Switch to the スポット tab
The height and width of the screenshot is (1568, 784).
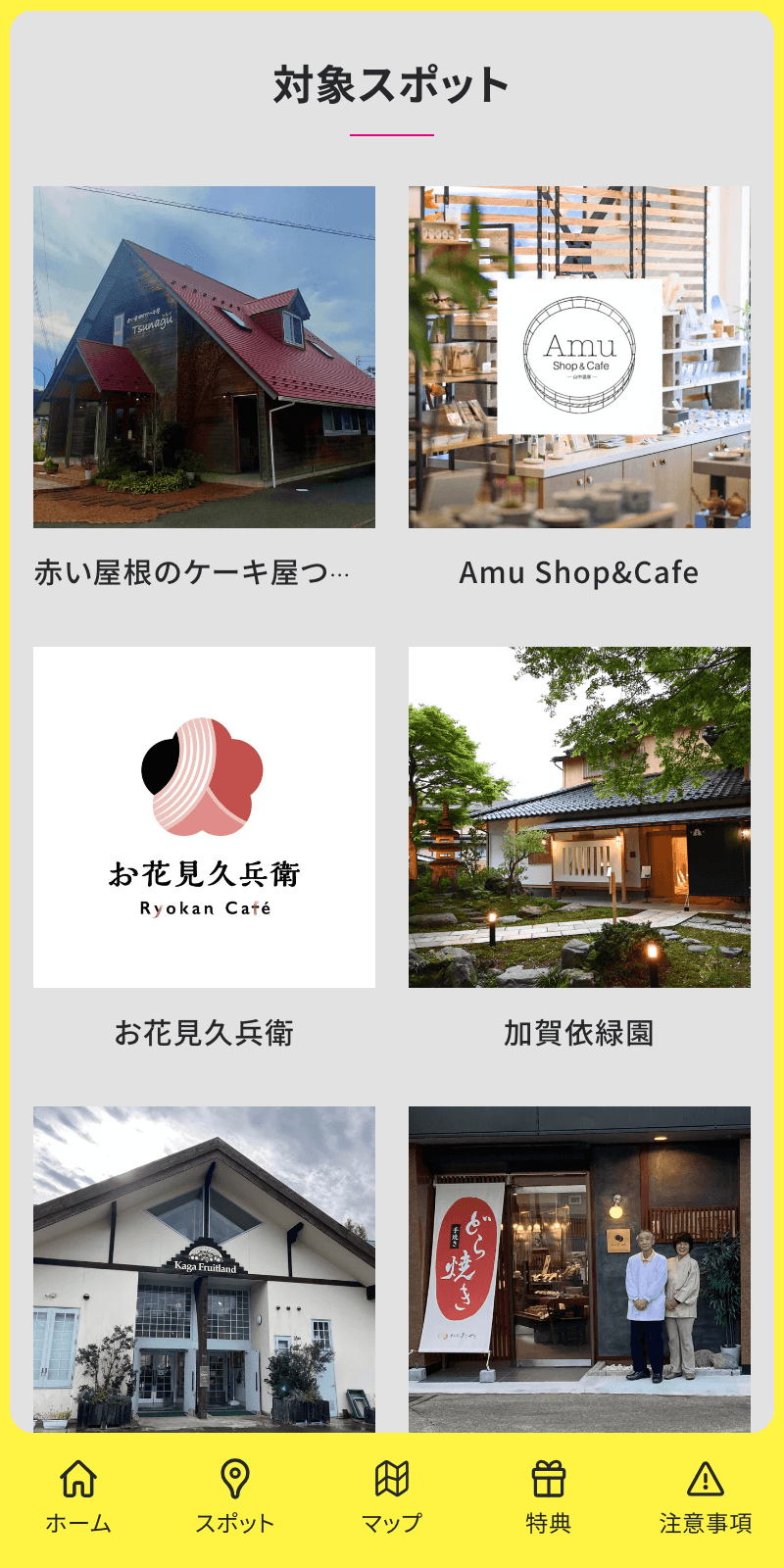coord(234,1496)
